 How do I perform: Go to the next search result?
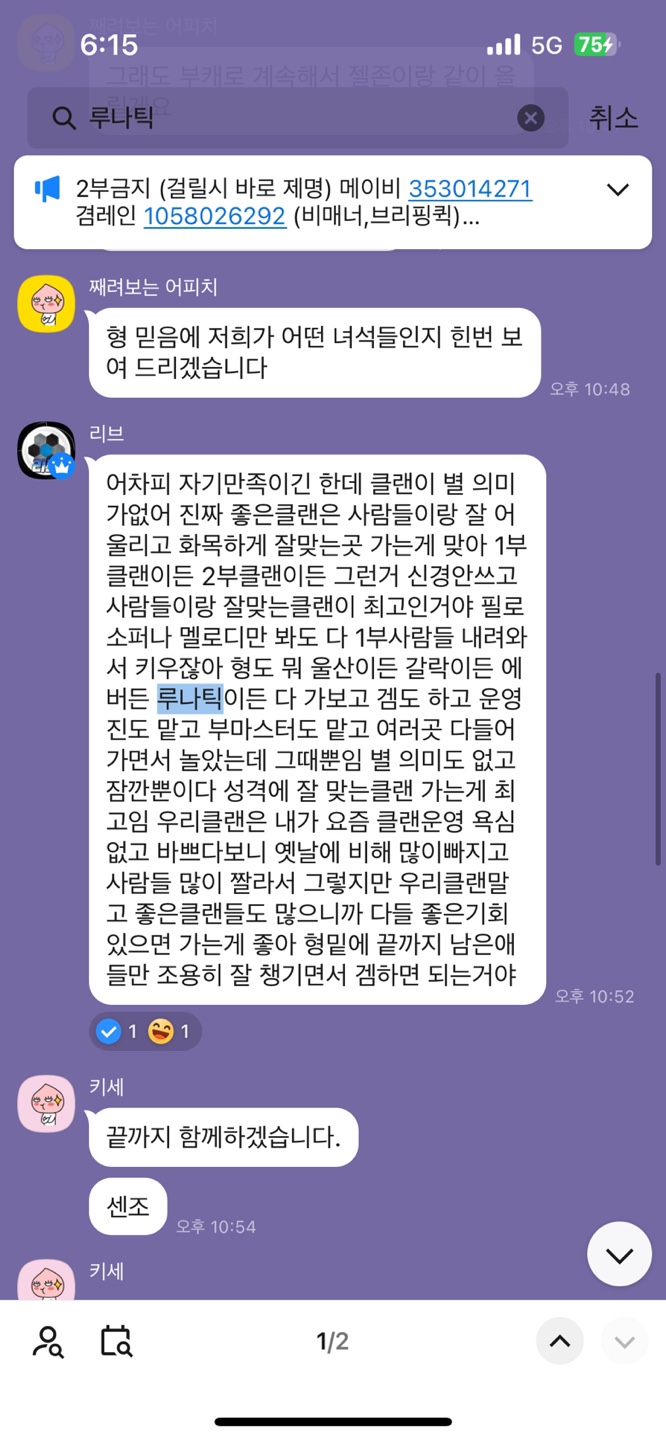pyautogui.click(x=624, y=1341)
